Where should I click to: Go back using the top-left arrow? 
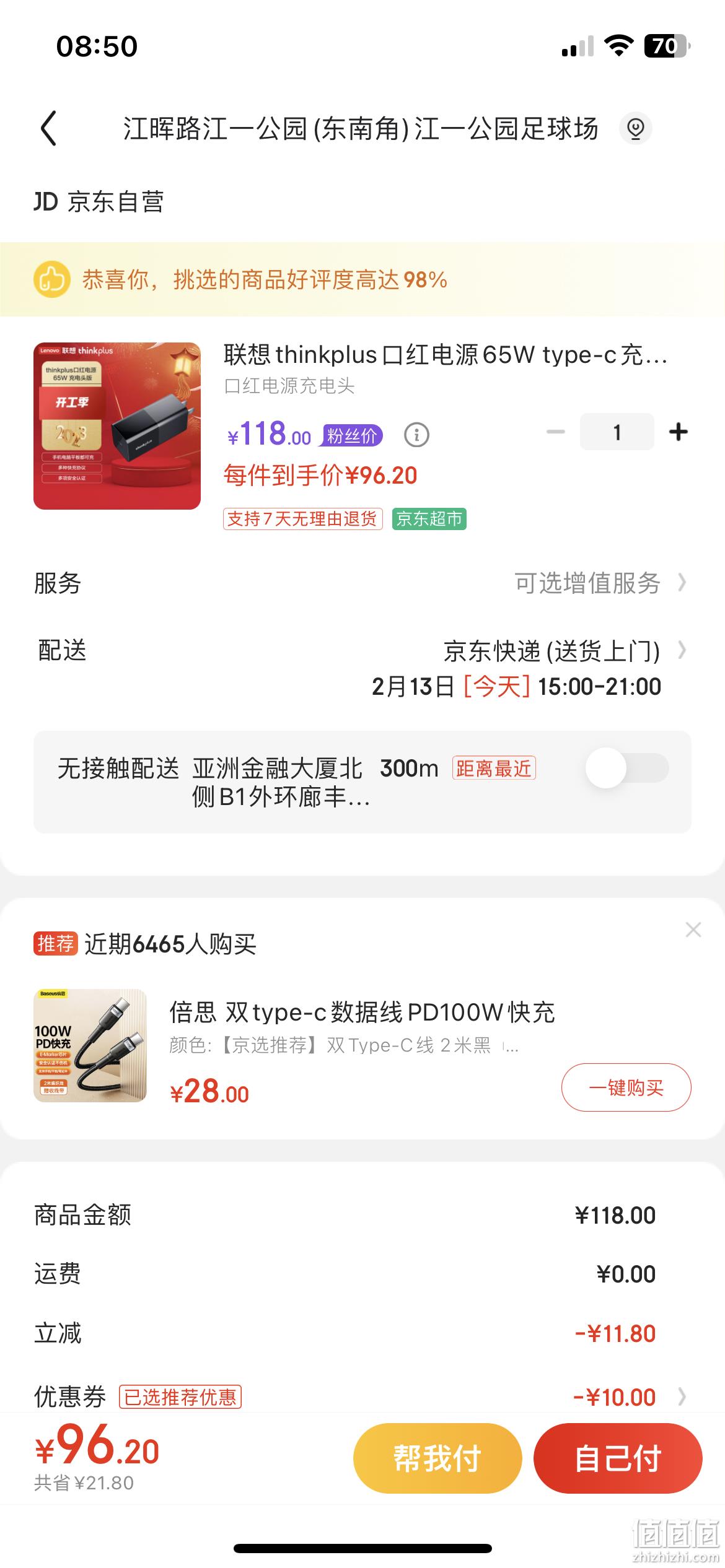[48, 128]
